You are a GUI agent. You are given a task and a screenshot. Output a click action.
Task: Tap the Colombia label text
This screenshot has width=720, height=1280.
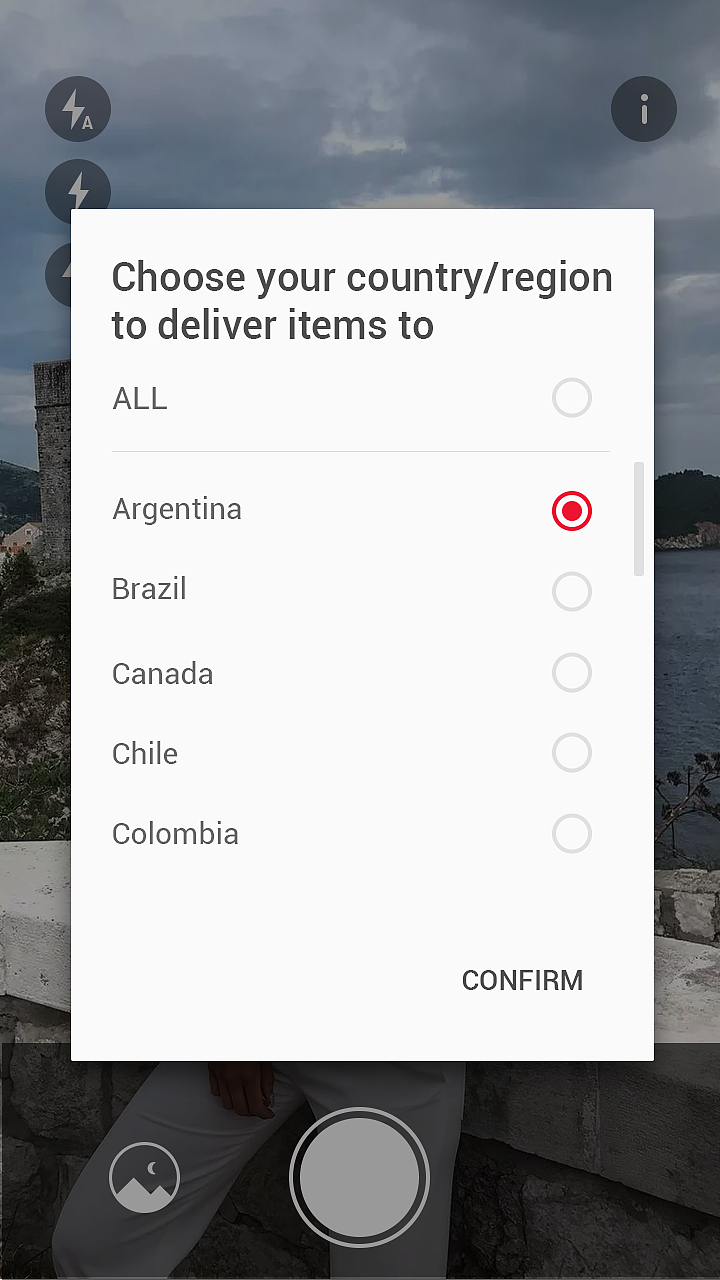tap(175, 833)
